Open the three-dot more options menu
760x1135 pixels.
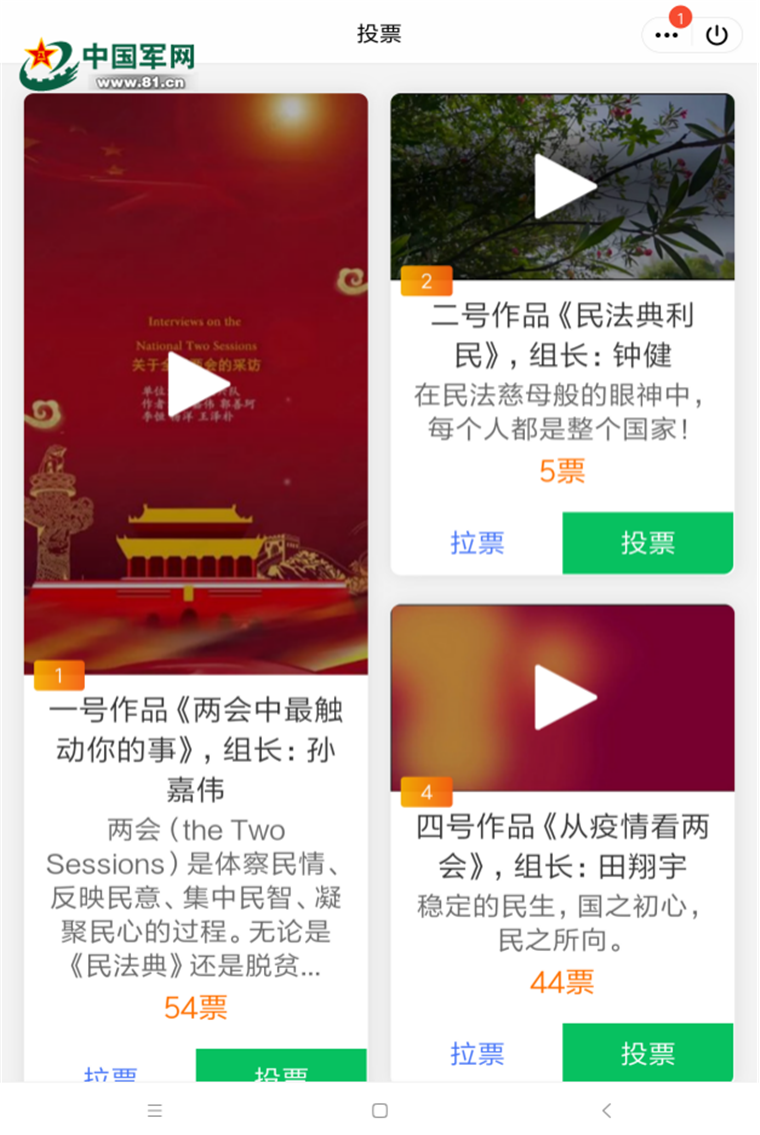point(666,34)
